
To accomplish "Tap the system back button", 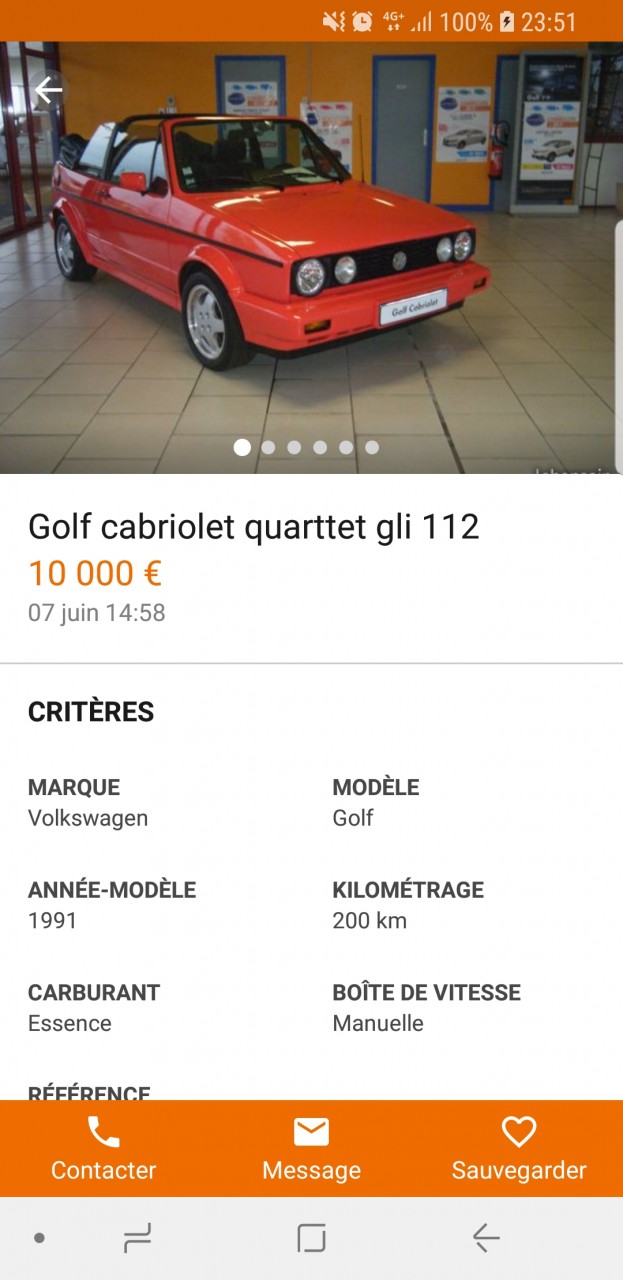I will [x=486, y=1238].
